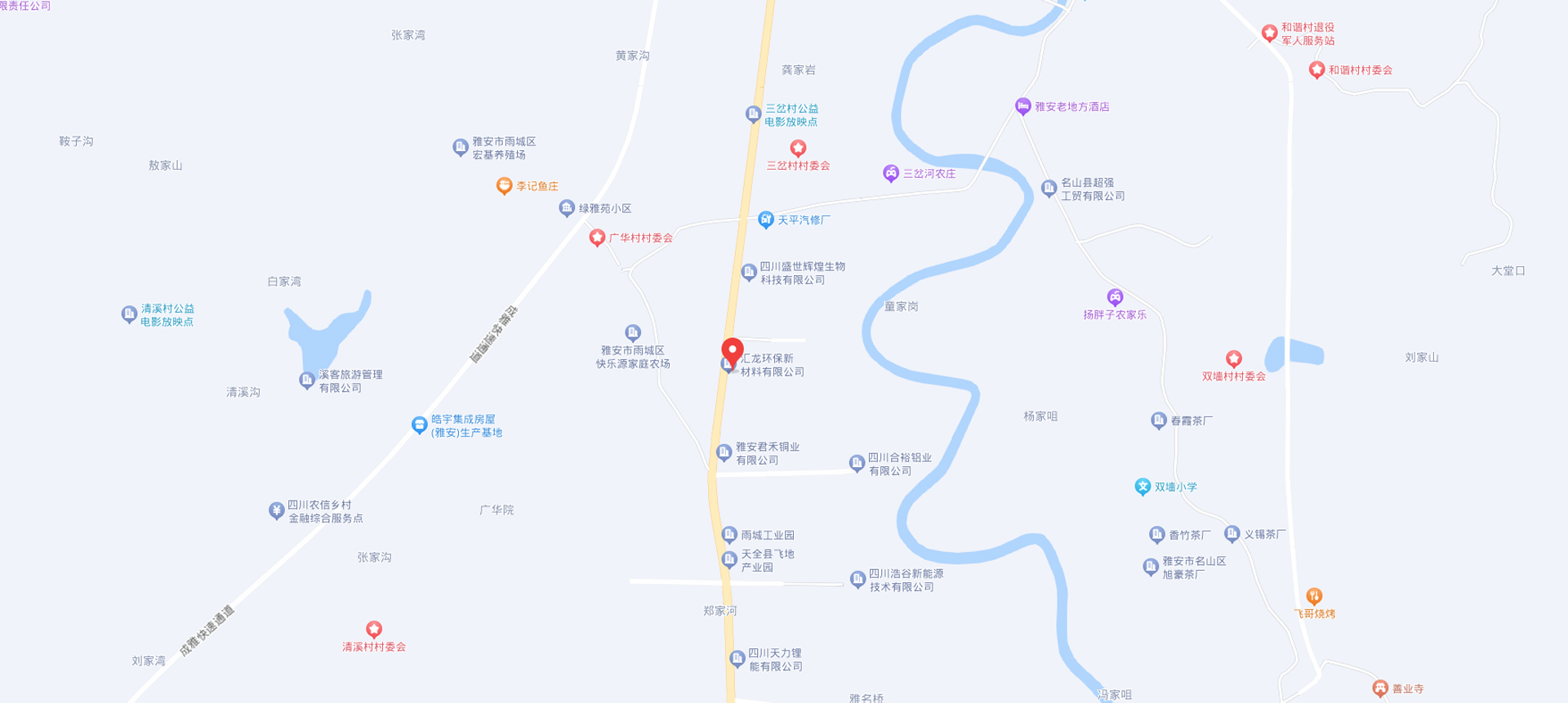Image resolution: width=1568 pixels, height=703 pixels.
Task: Tap 扬胖子农家乐 marker
Action: point(1115,297)
